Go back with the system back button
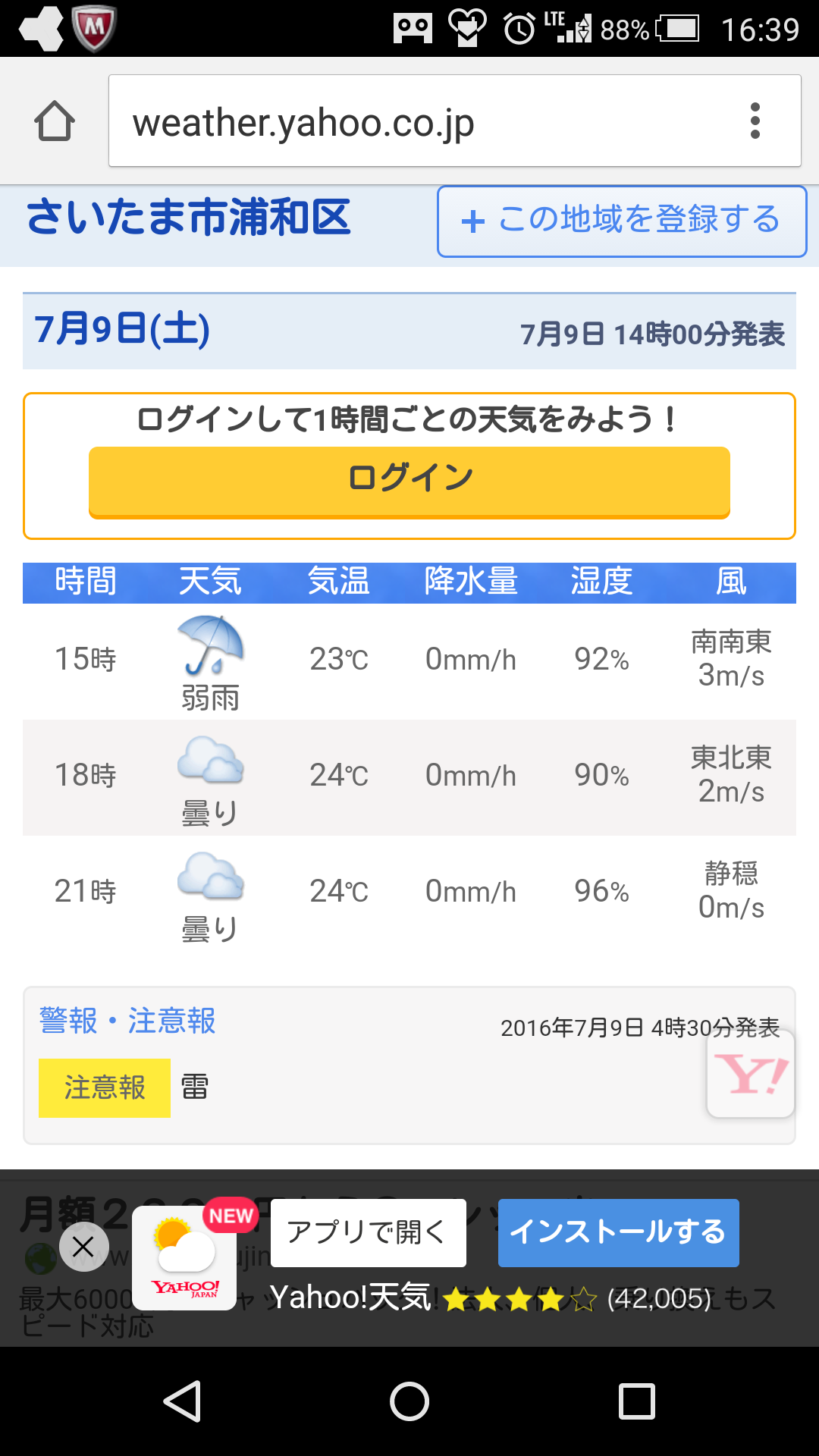The width and height of the screenshot is (819, 1456). click(182, 1401)
